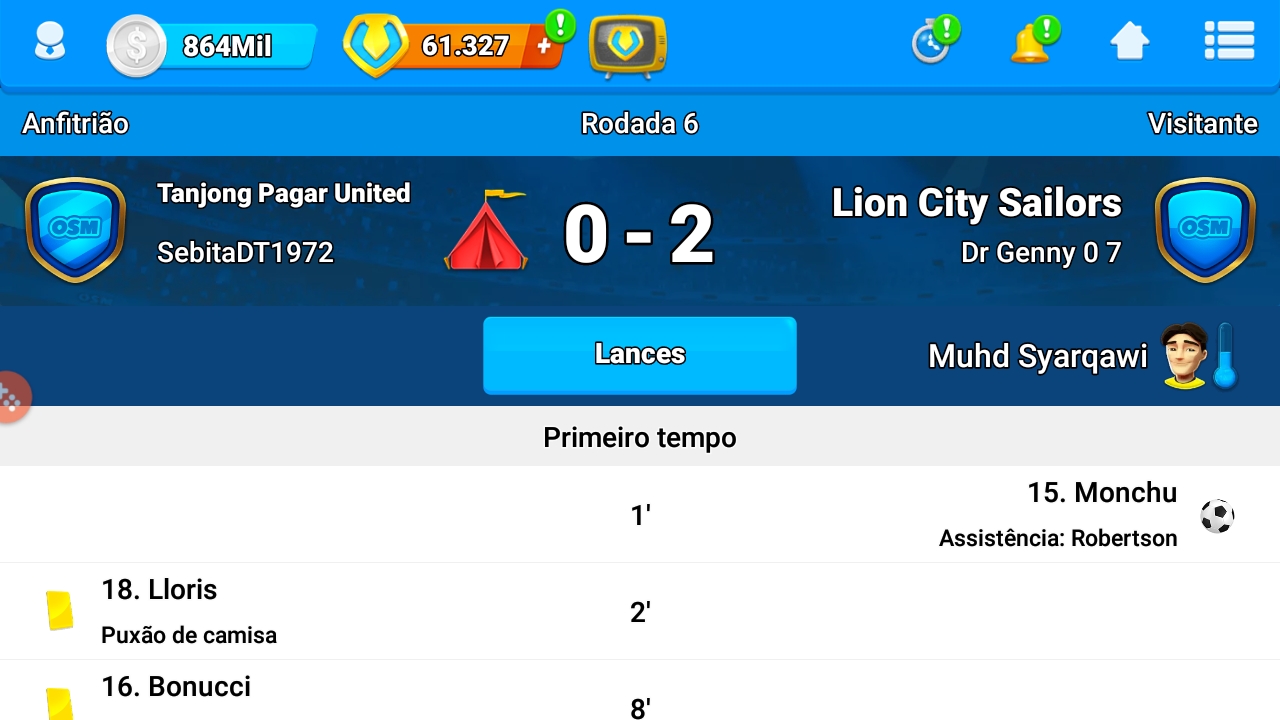View manager Dr Genny 0 7's profile
Image resolution: width=1280 pixels, height=720 pixels.
click(x=1040, y=253)
